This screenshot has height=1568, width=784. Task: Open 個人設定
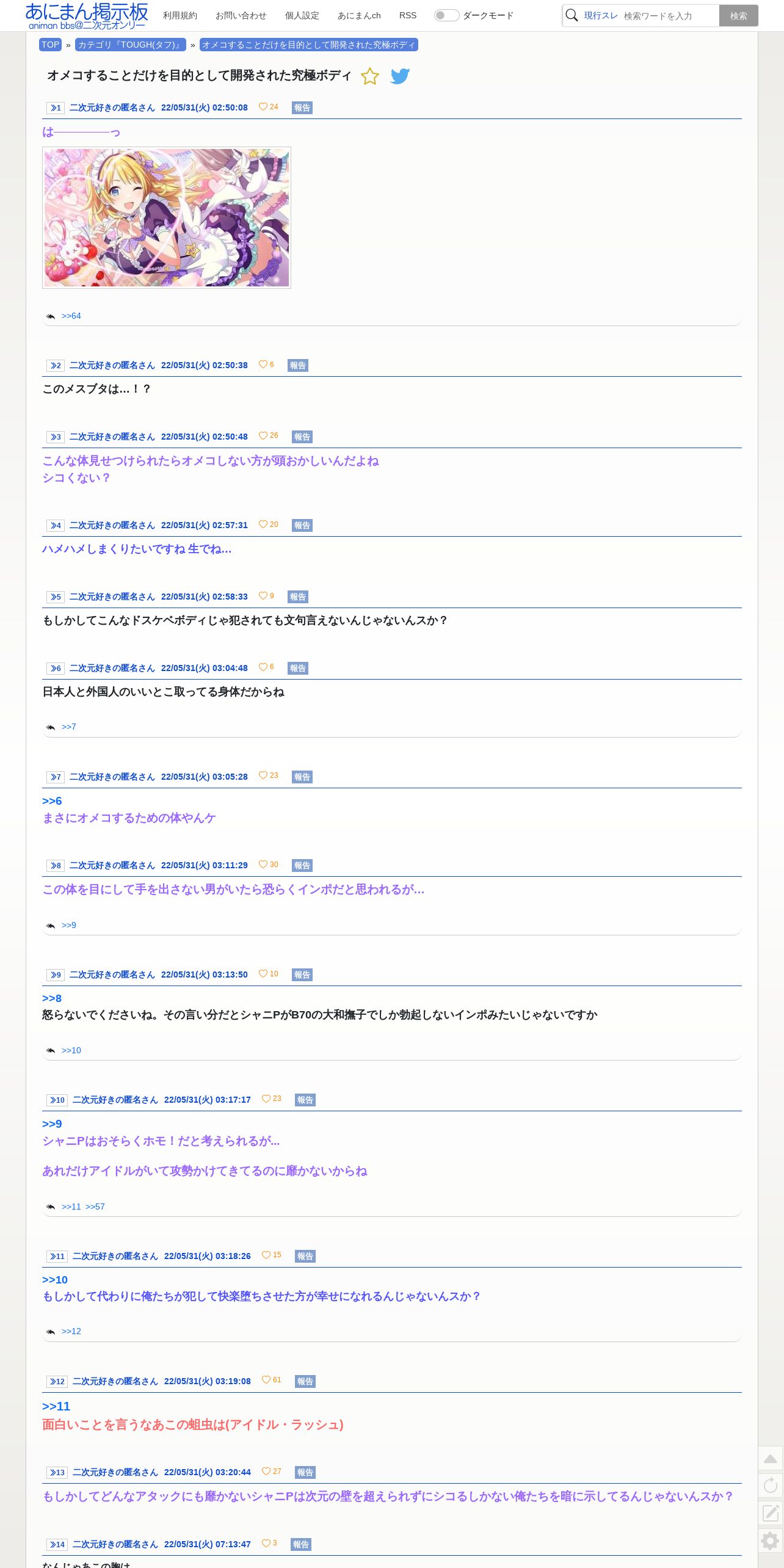tap(302, 15)
